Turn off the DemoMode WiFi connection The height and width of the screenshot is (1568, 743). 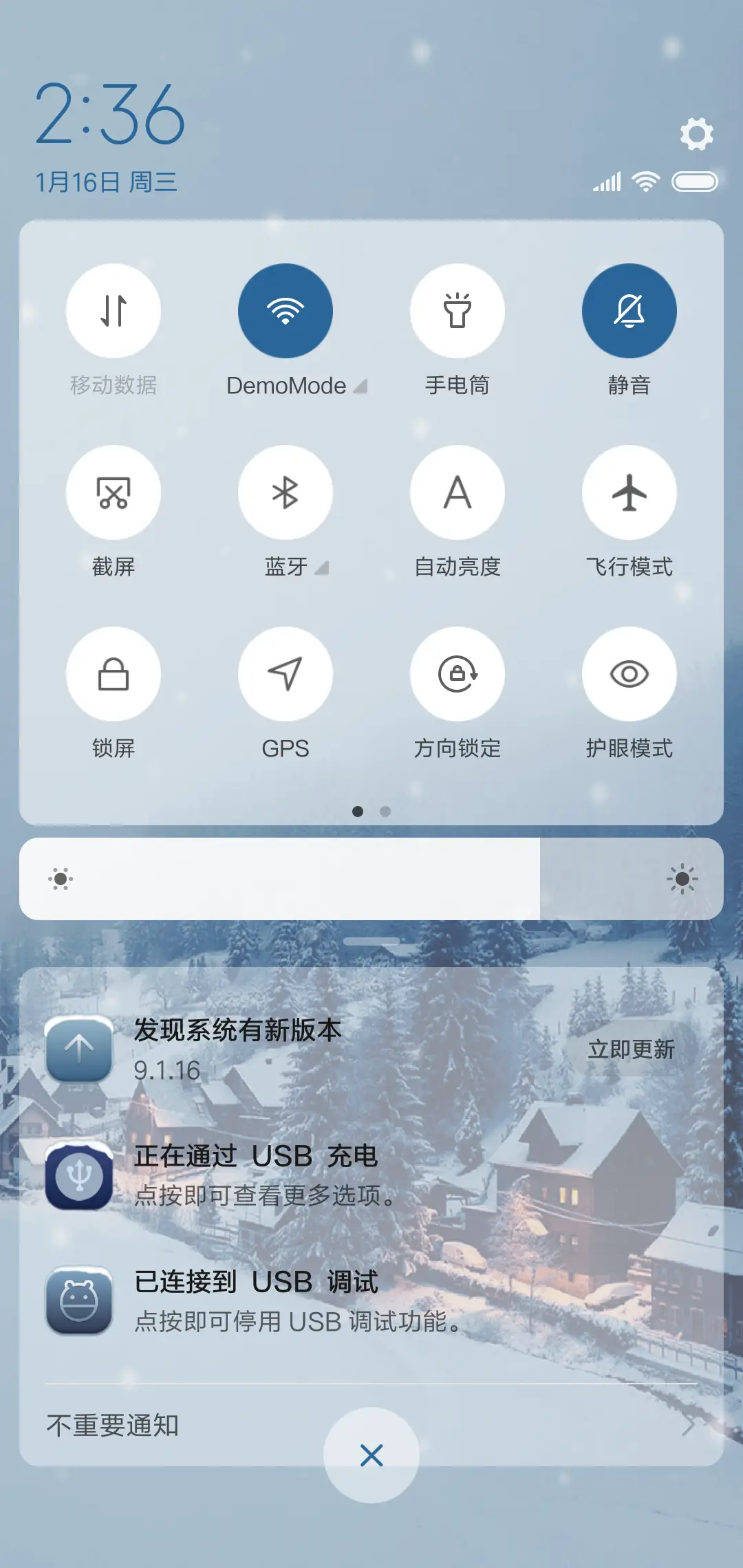[x=286, y=311]
